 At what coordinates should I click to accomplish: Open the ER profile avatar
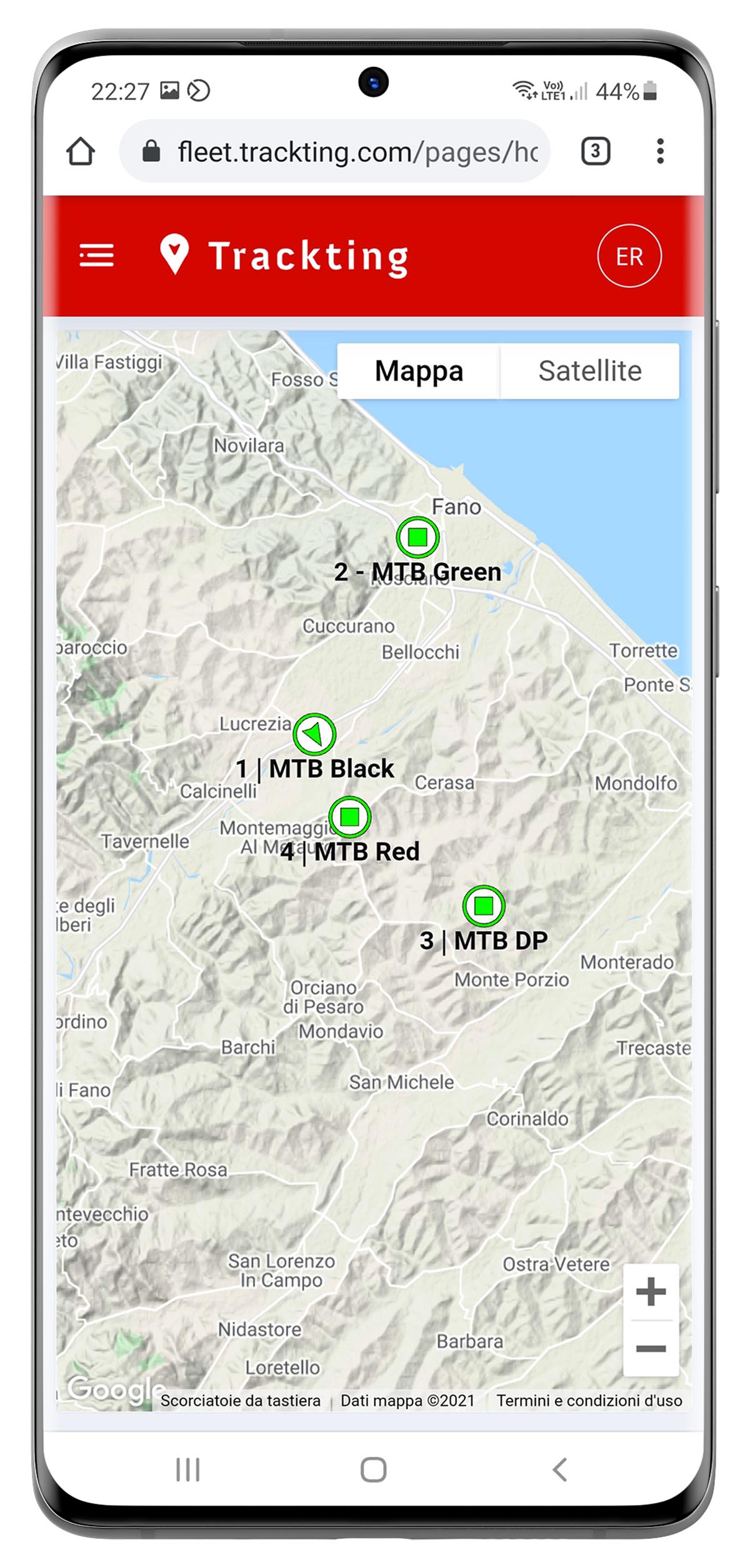629,256
